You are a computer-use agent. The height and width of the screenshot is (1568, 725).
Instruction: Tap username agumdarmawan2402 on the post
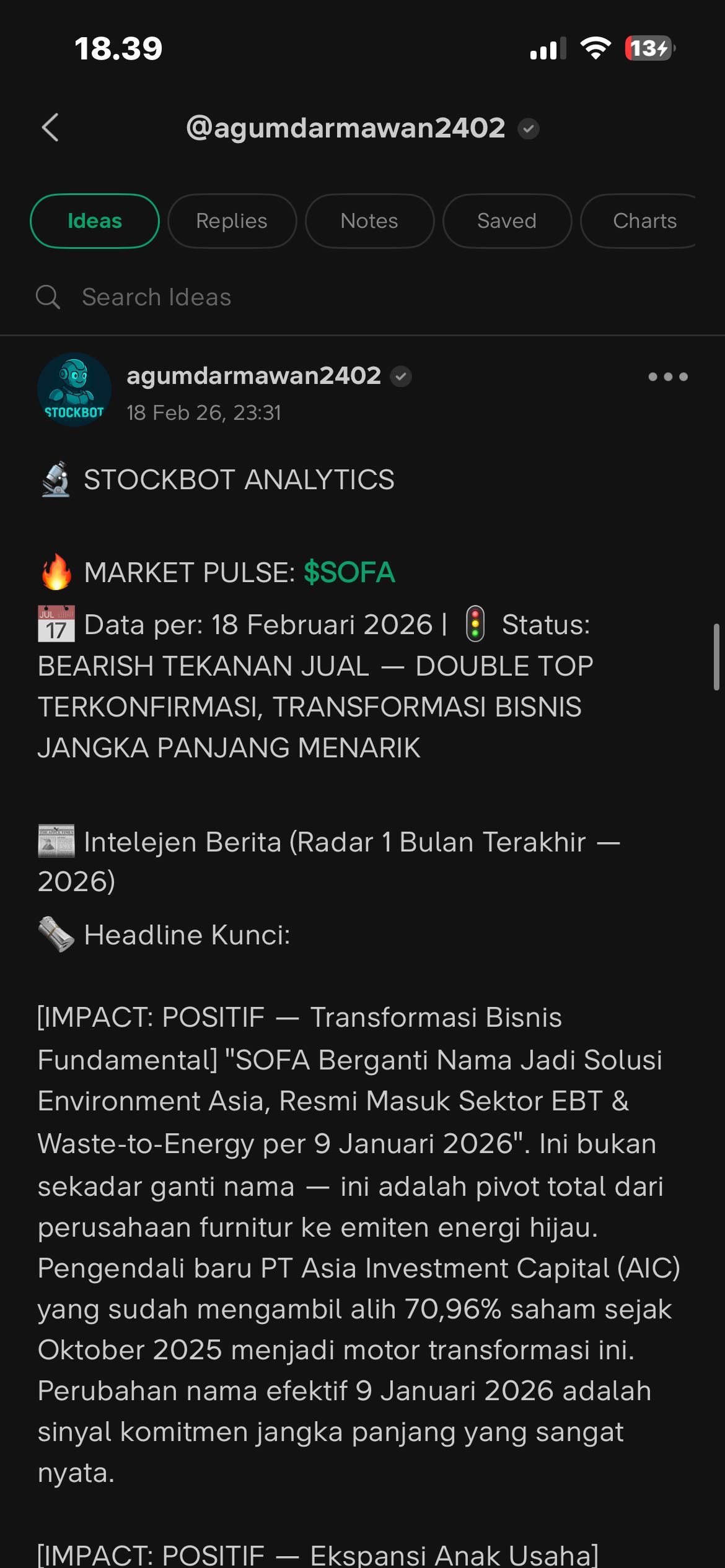(254, 376)
